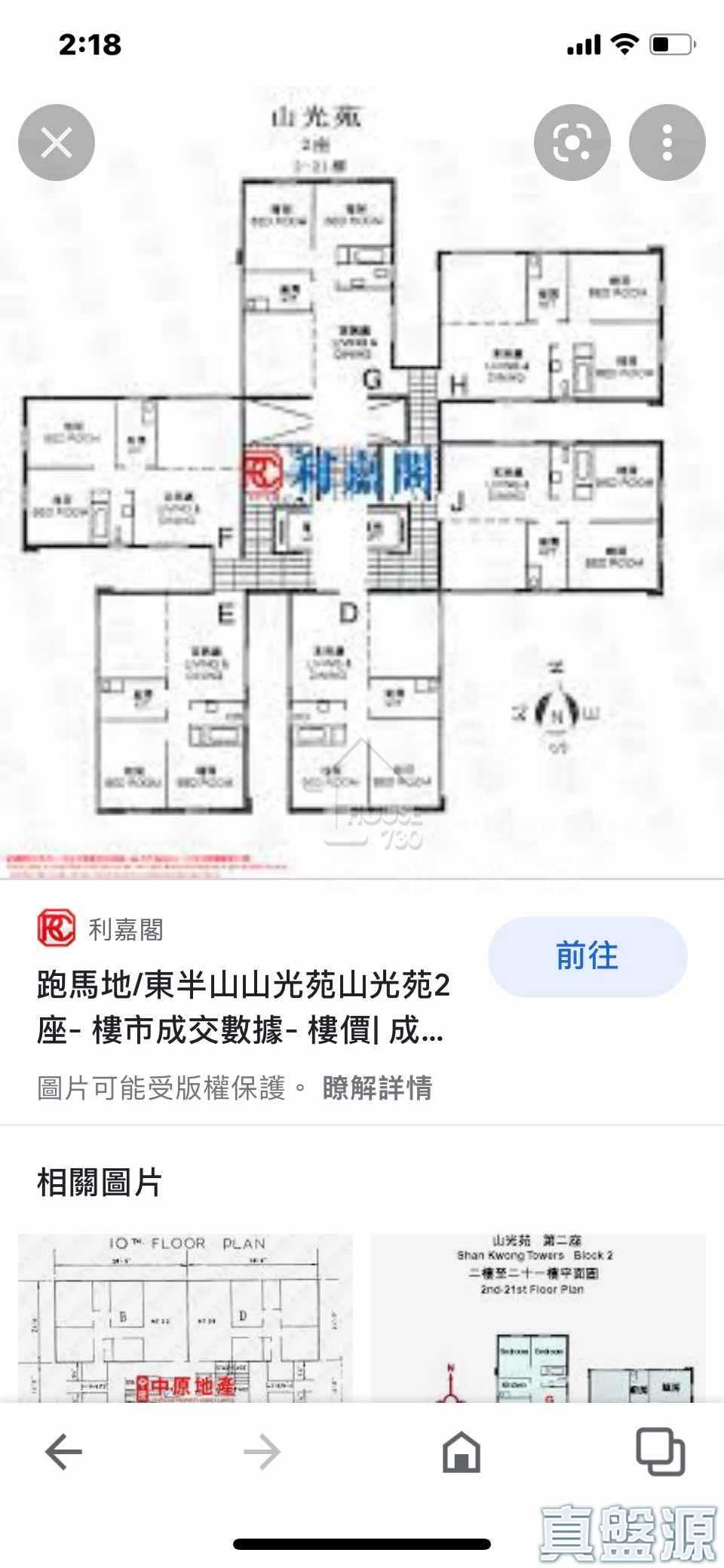Tap the 前往 visit button
This screenshot has width=724, height=1568.
587,956
